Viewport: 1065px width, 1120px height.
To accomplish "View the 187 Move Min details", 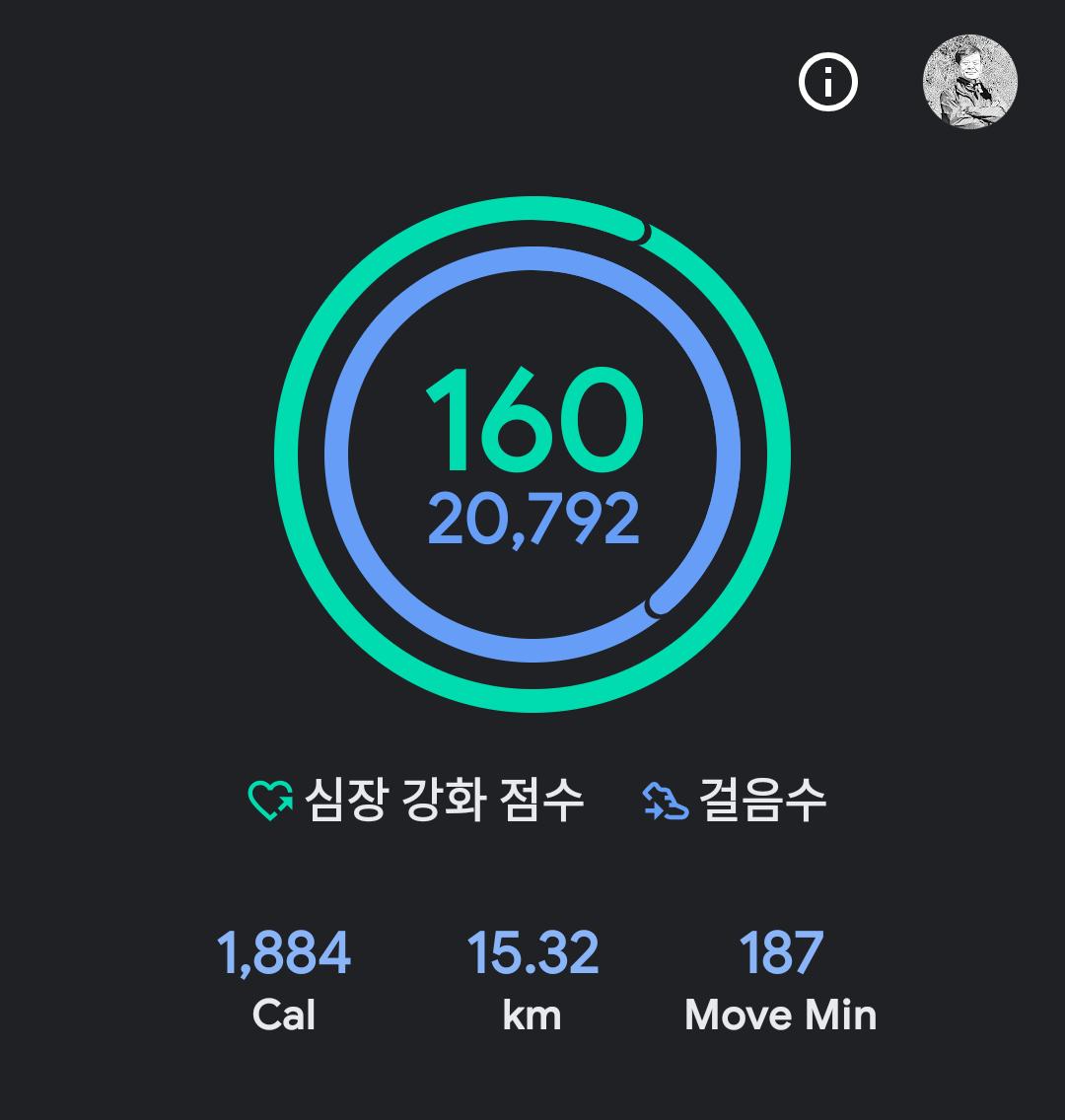I will pos(780,981).
